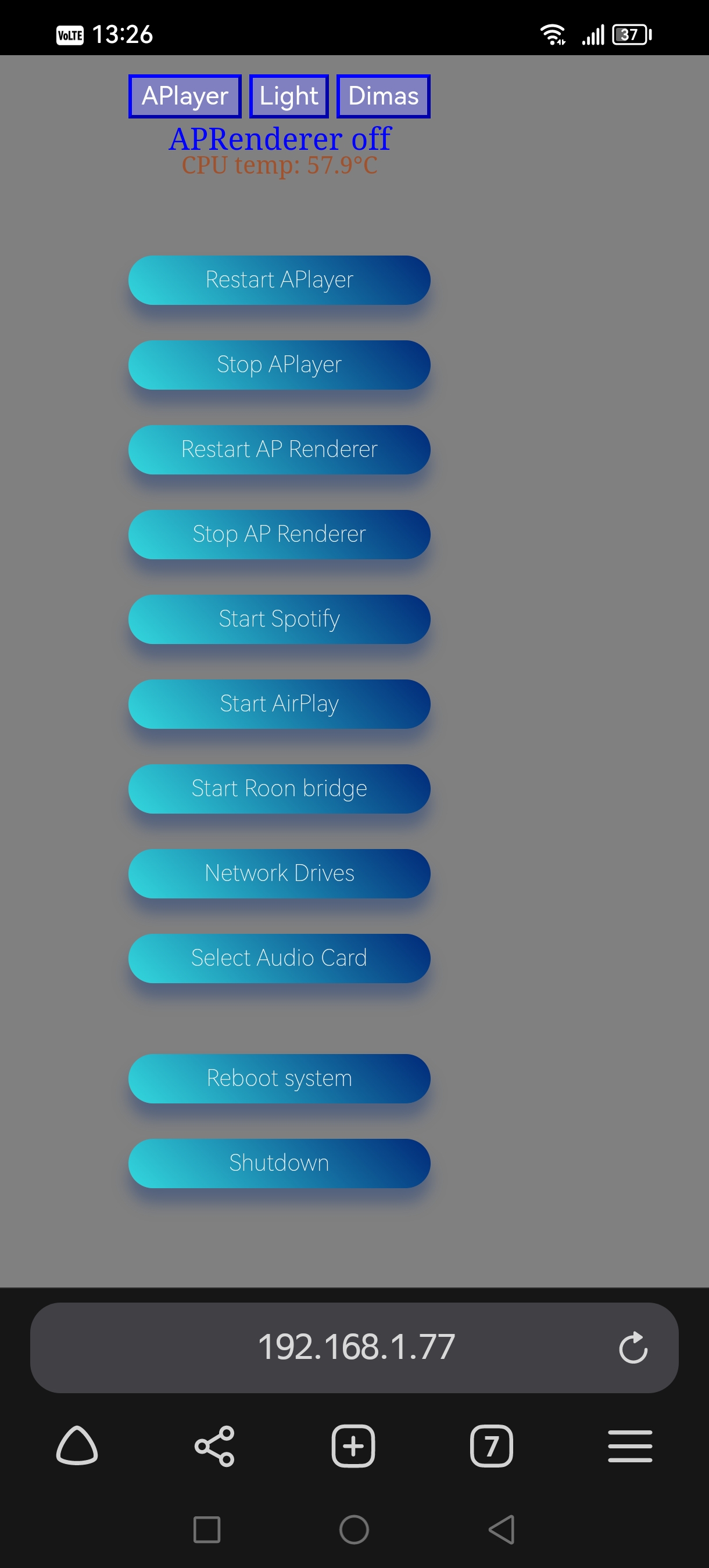Switch to the Light tab
Viewport: 709px width, 1568px height.
click(x=289, y=96)
